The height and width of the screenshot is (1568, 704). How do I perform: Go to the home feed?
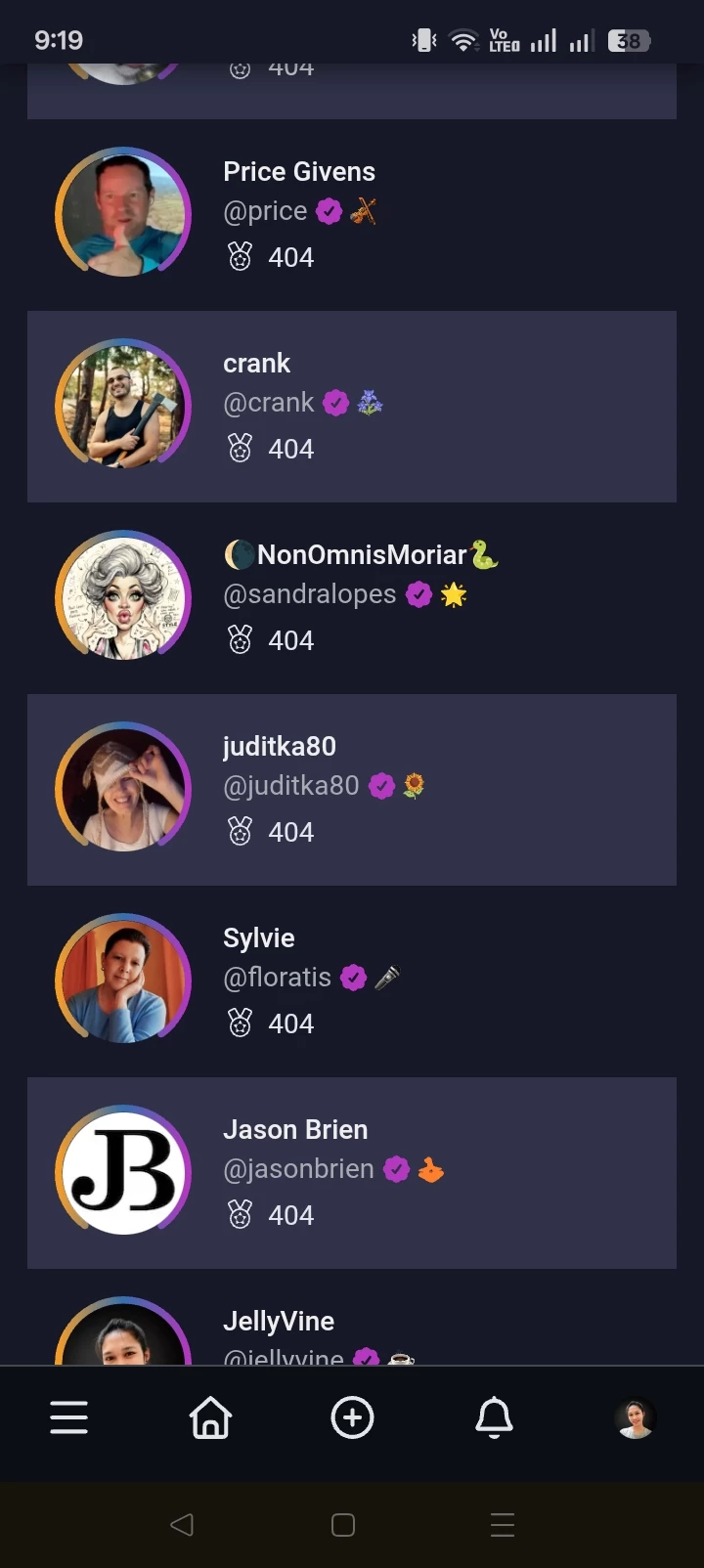(210, 1417)
